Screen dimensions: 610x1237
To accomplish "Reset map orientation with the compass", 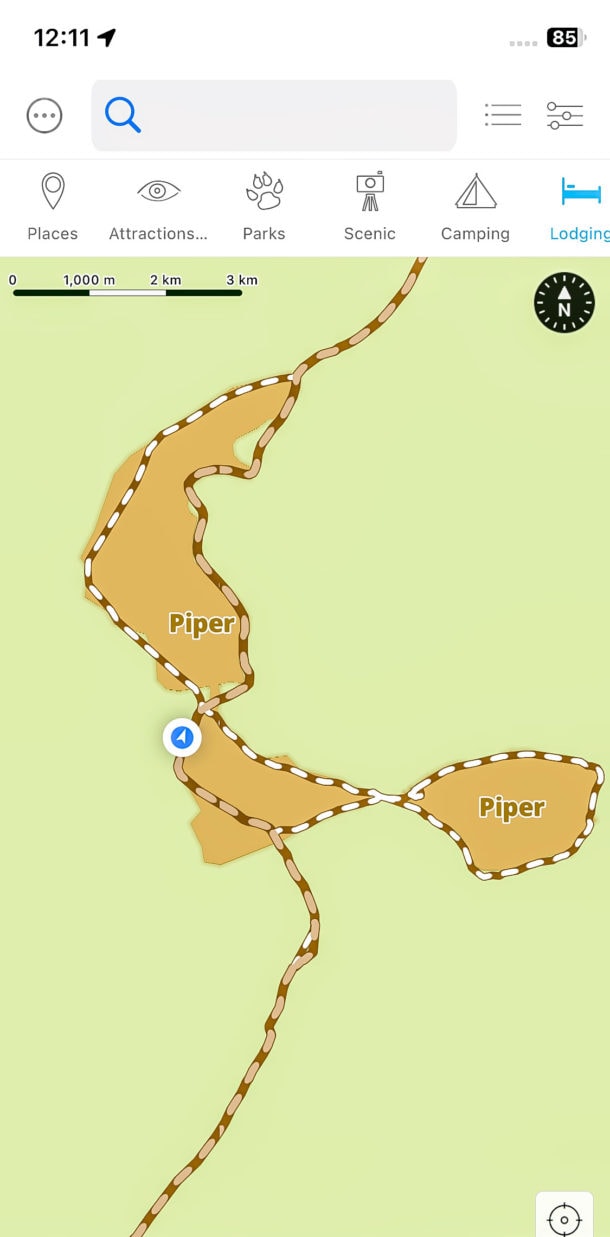I will click(x=564, y=302).
